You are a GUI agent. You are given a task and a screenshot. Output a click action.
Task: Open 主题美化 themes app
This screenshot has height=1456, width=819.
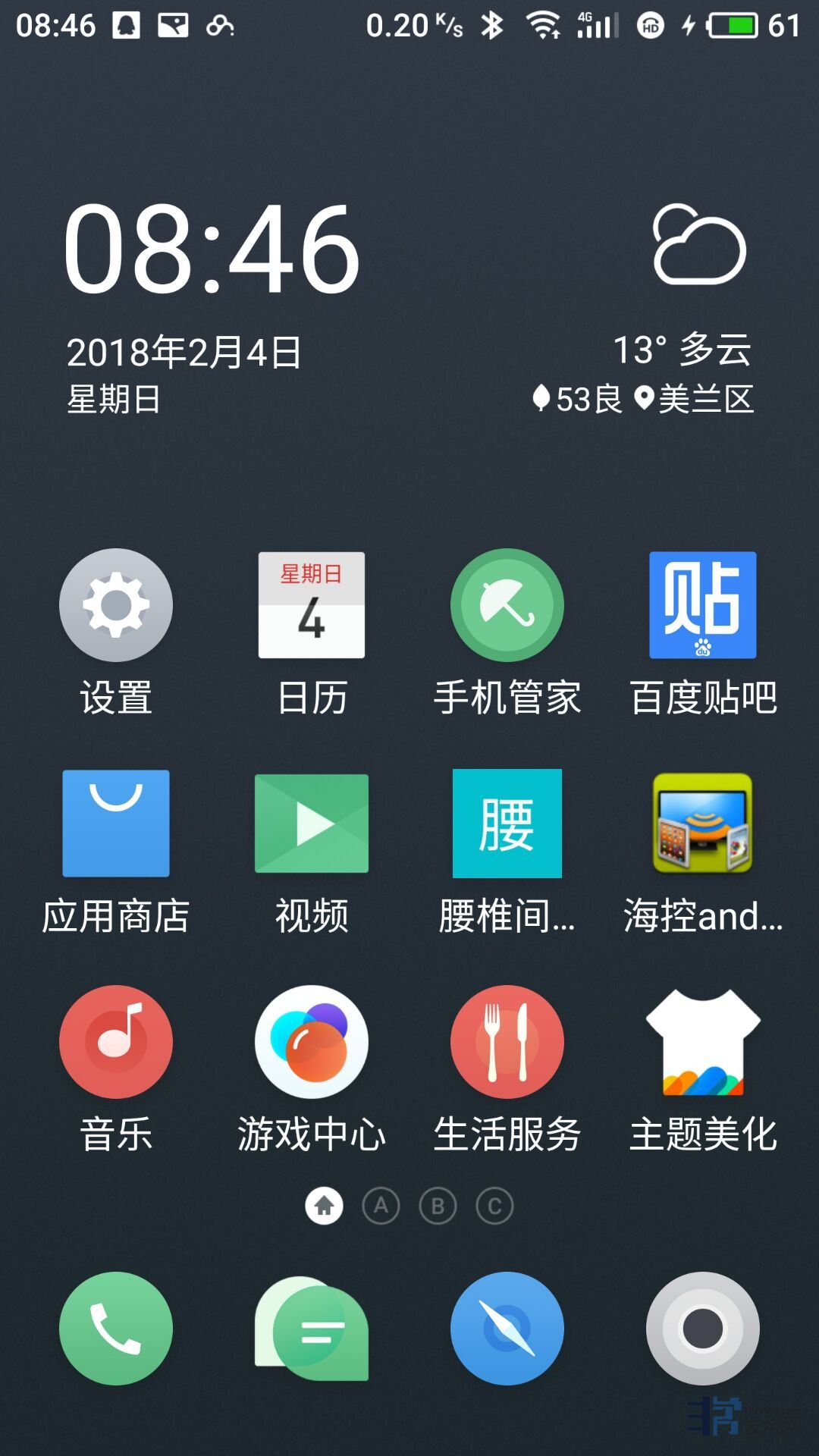703,1042
